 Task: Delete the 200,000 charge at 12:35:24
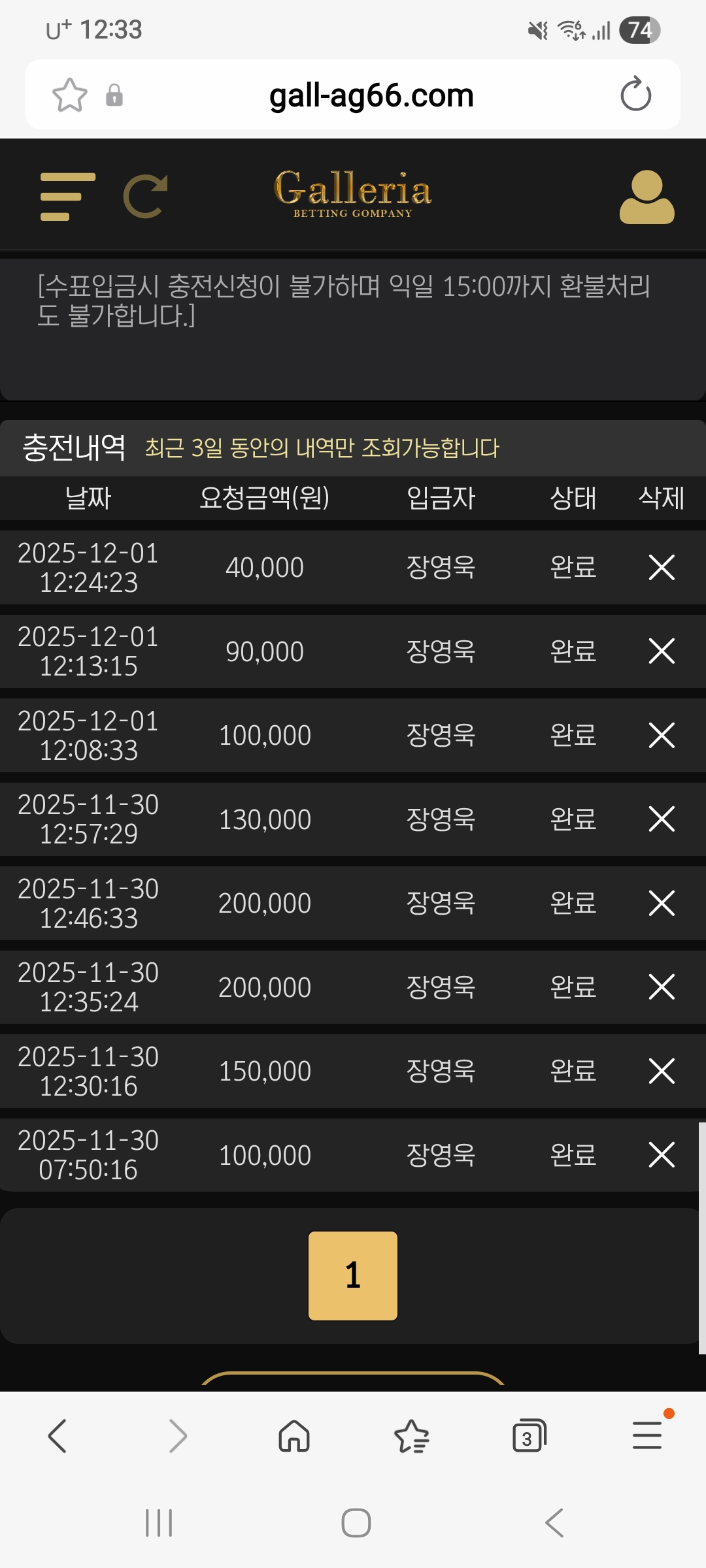tap(662, 987)
